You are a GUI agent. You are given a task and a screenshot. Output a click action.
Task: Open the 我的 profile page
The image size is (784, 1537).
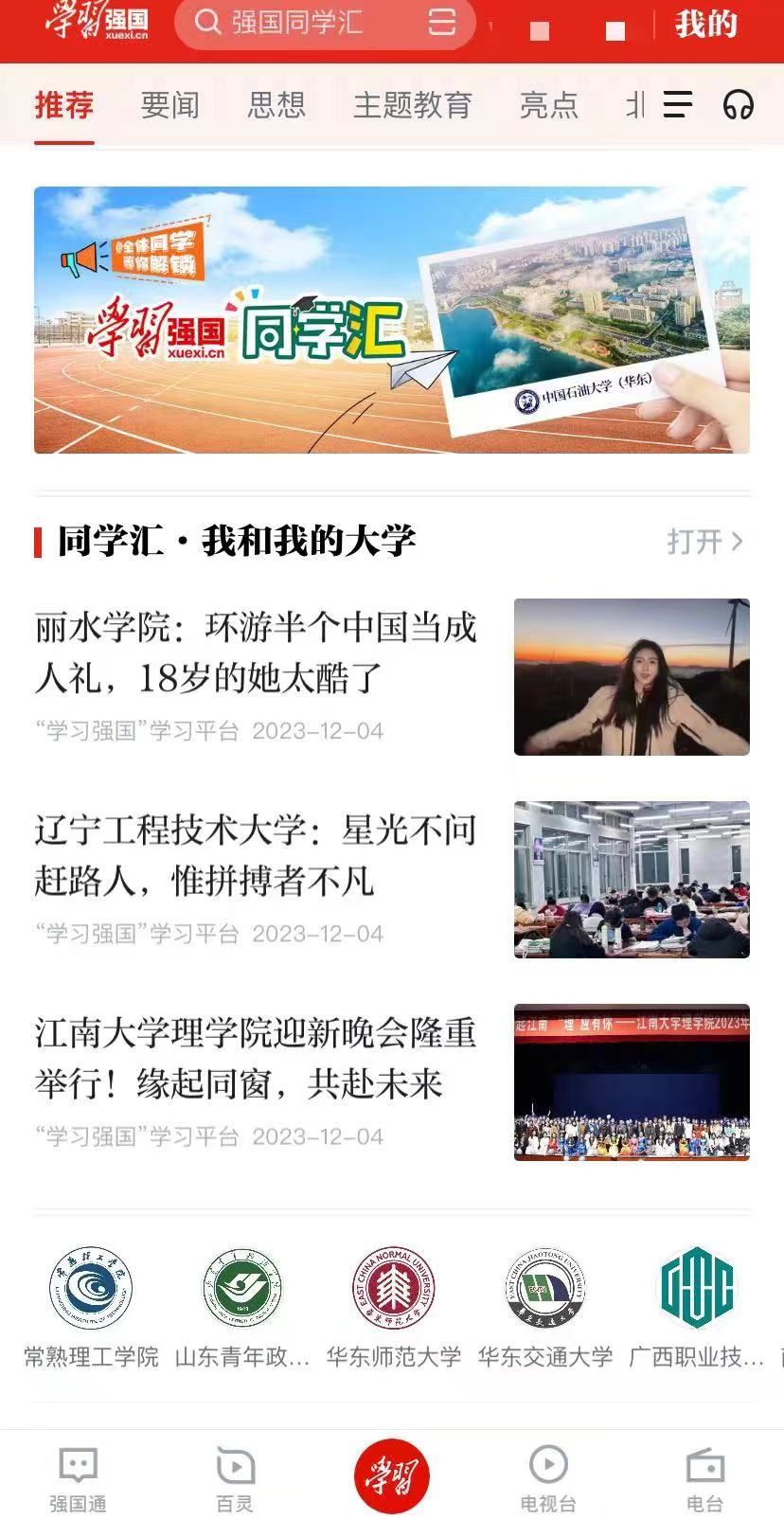(705, 24)
